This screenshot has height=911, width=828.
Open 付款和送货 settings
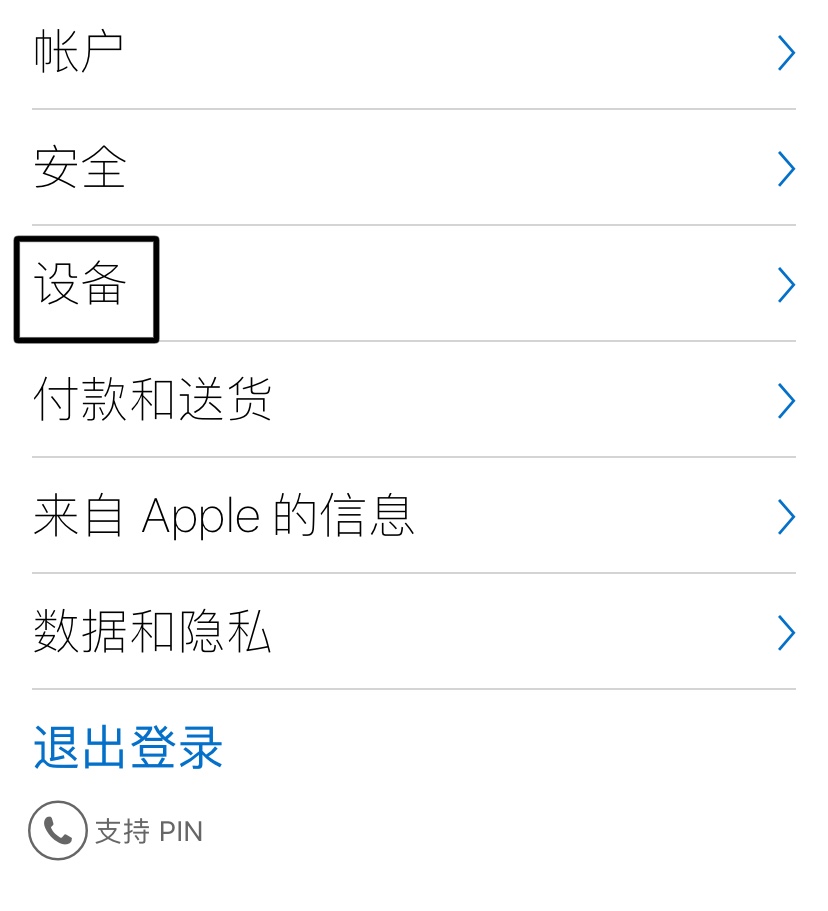coord(413,401)
